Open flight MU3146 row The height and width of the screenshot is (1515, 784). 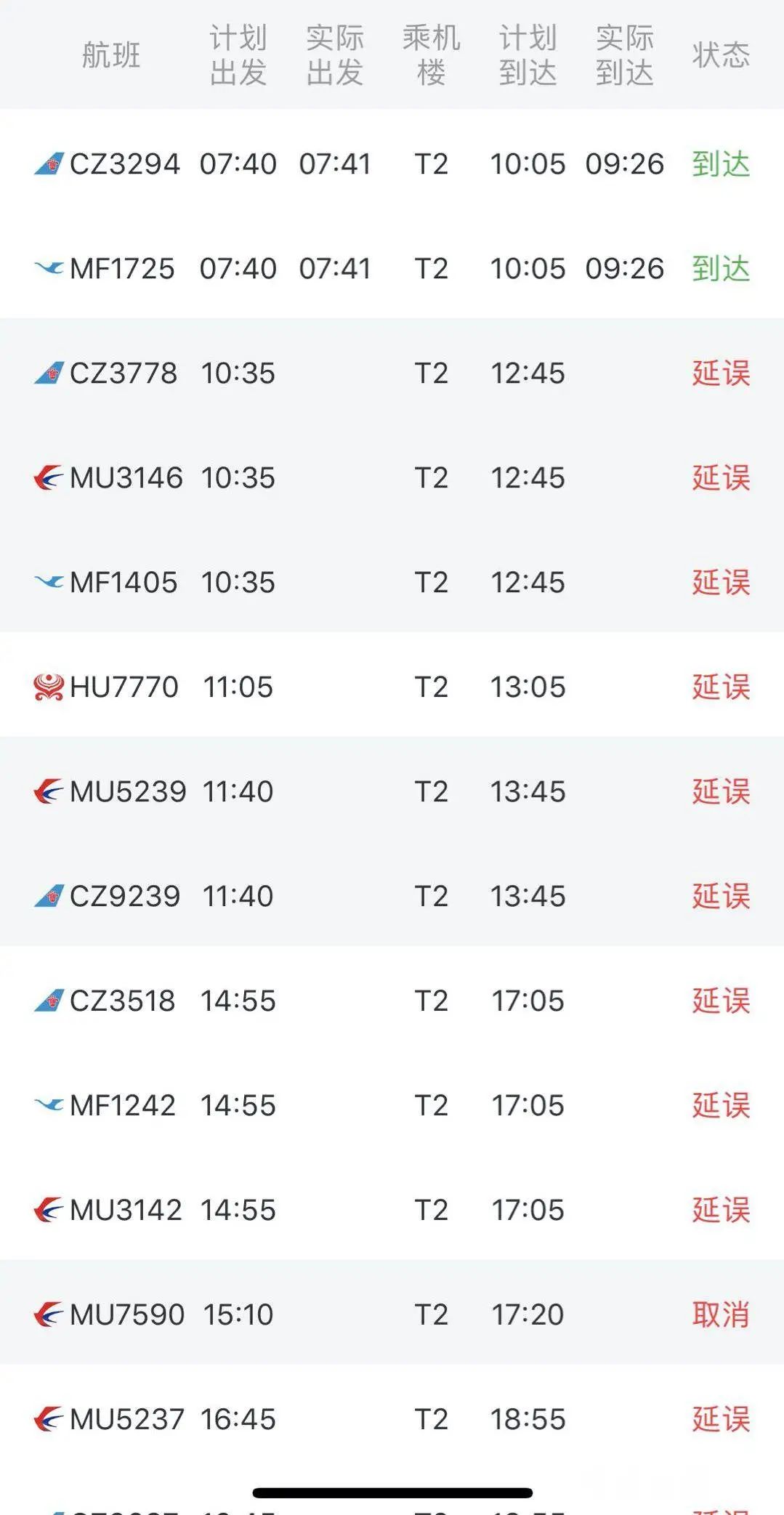coord(392,478)
